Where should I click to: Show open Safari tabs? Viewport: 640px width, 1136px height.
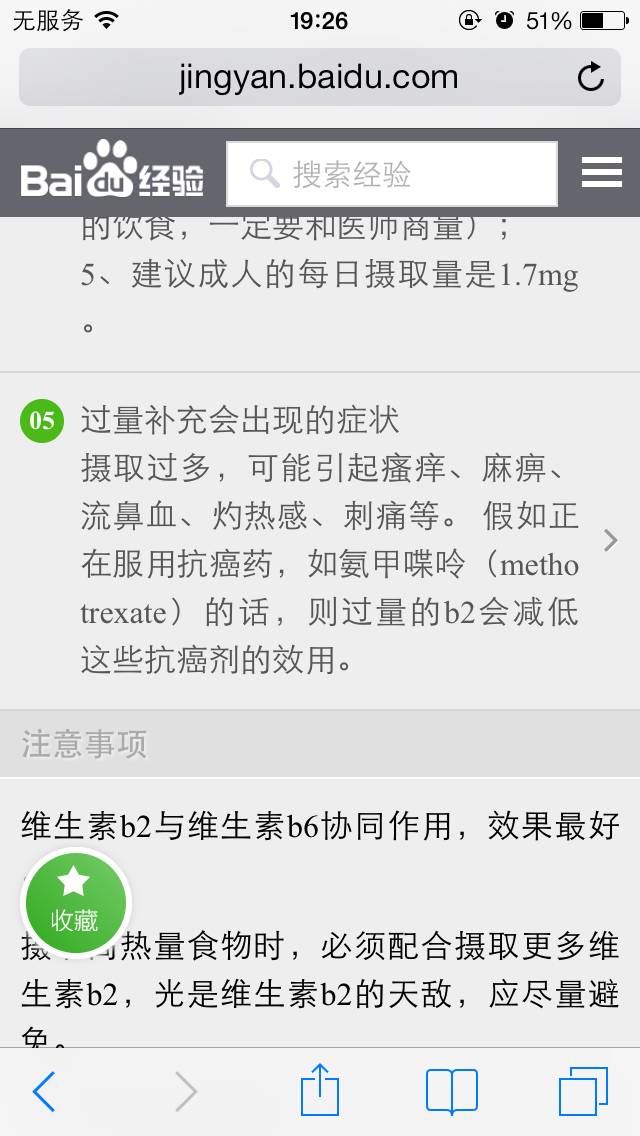pos(583,1091)
